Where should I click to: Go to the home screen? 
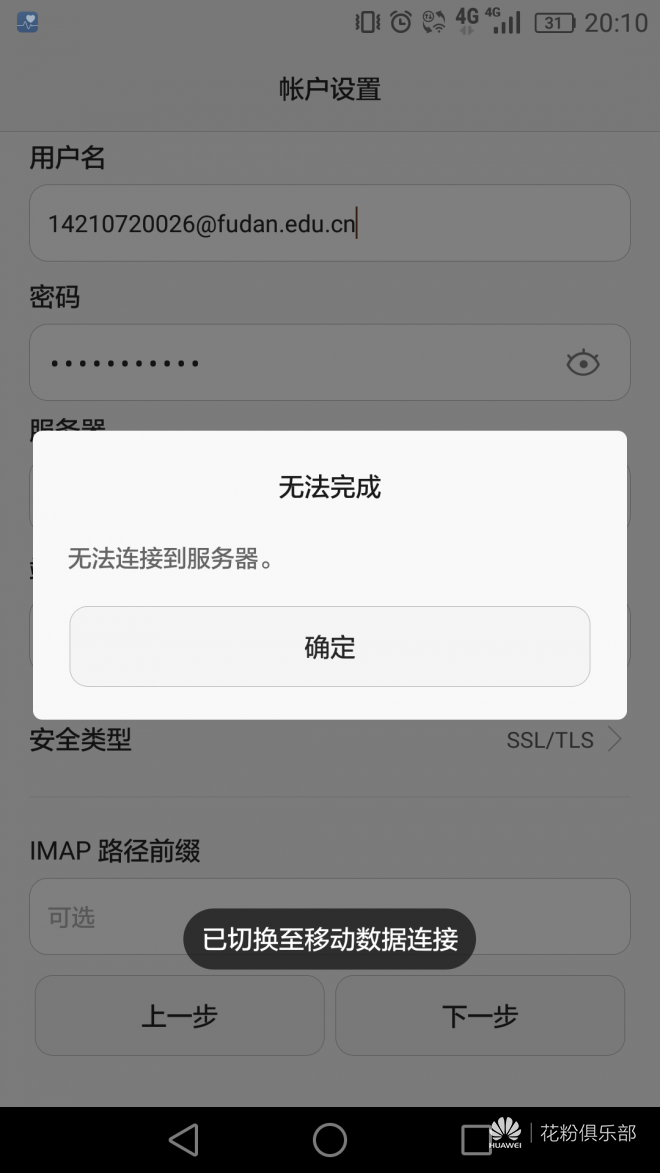329,1140
